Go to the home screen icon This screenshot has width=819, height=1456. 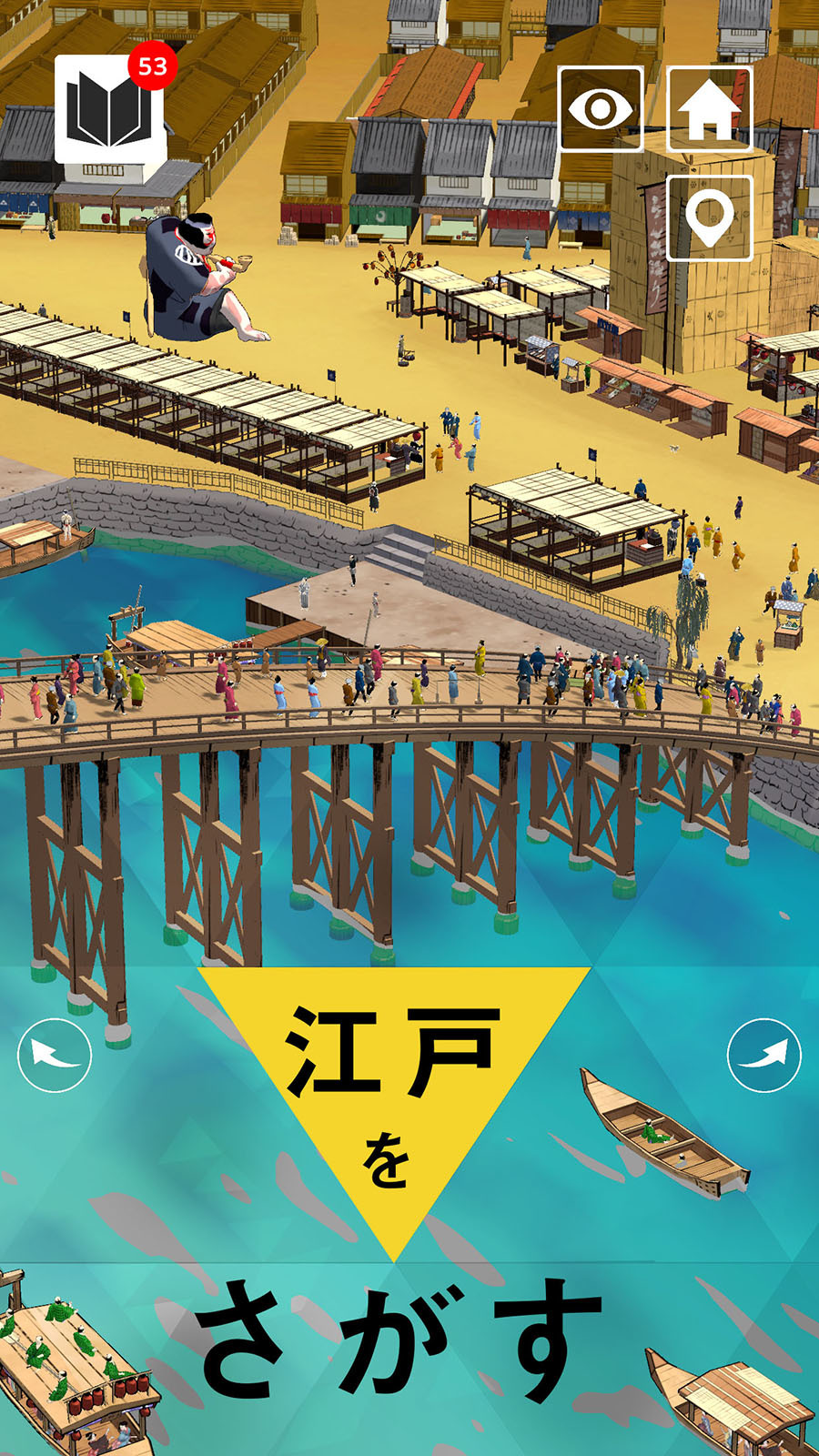coord(710,109)
